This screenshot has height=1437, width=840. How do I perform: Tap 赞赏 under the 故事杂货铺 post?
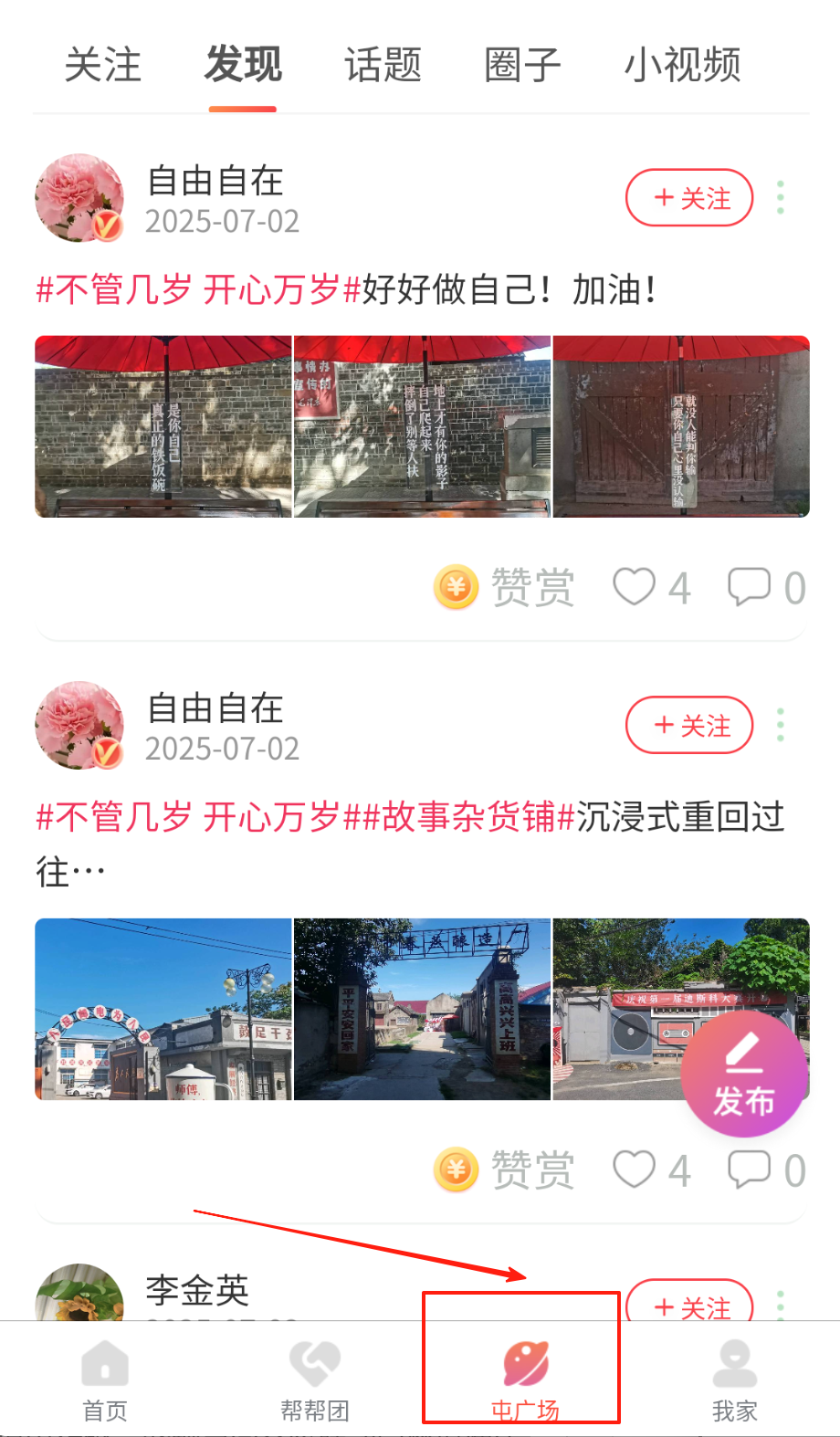tap(505, 1170)
